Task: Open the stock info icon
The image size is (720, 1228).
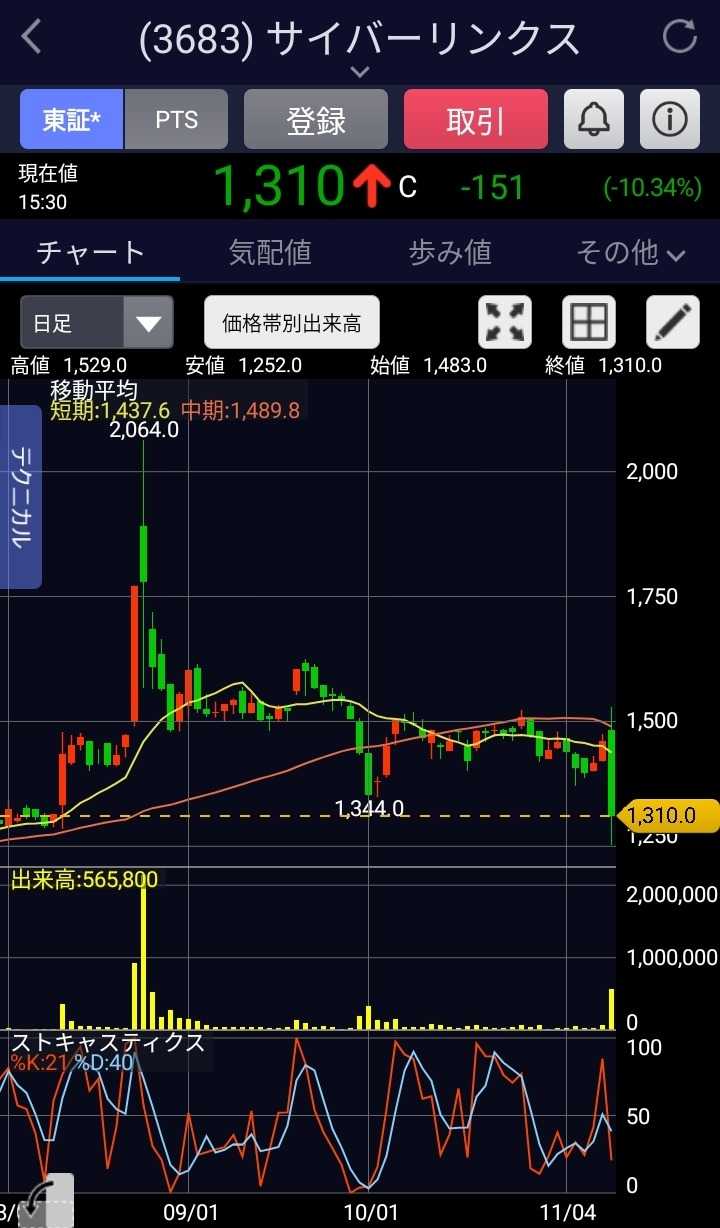Action: 670,120
